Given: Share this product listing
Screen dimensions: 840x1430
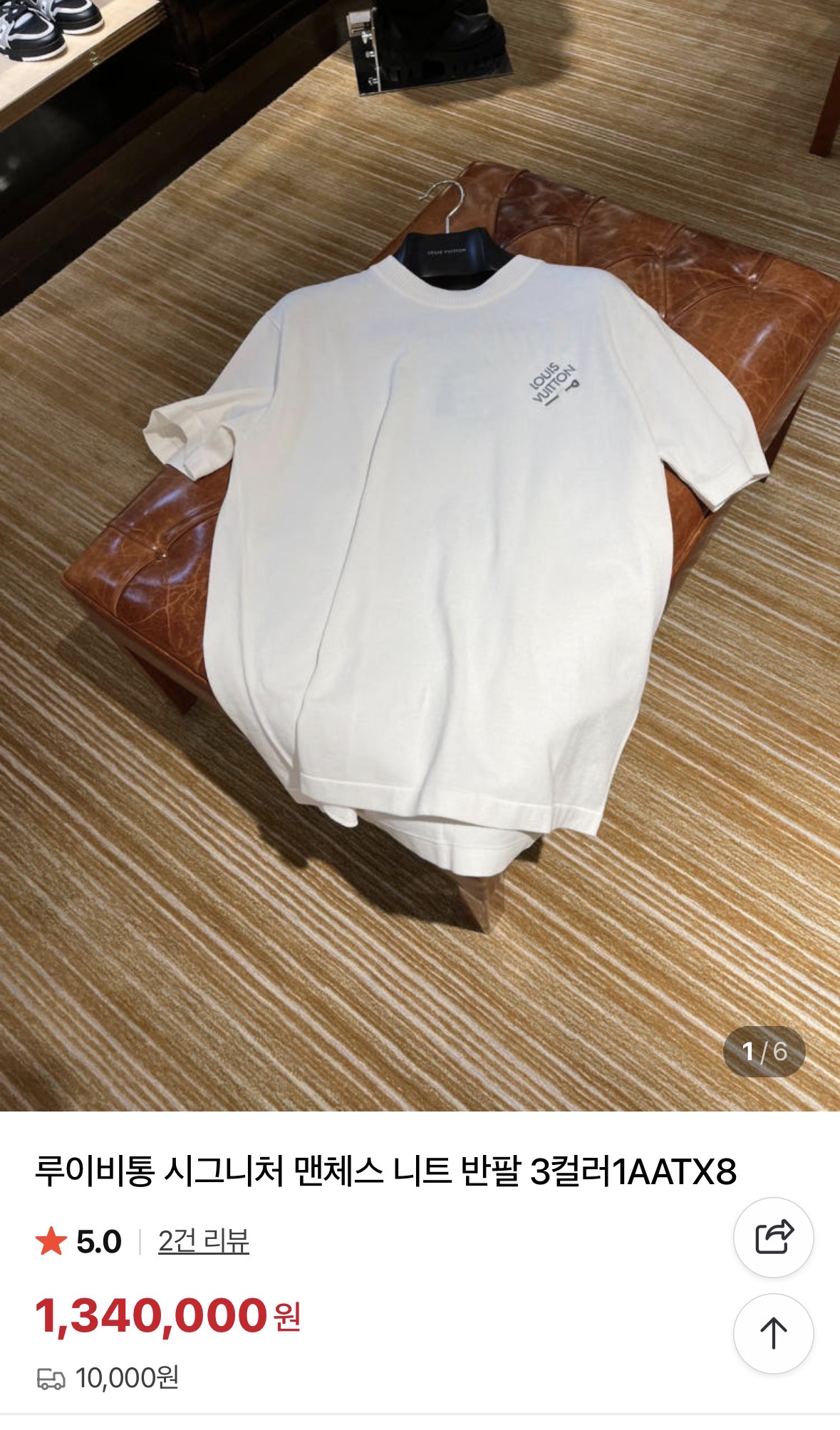Looking at the screenshot, I should pos(773,1237).
